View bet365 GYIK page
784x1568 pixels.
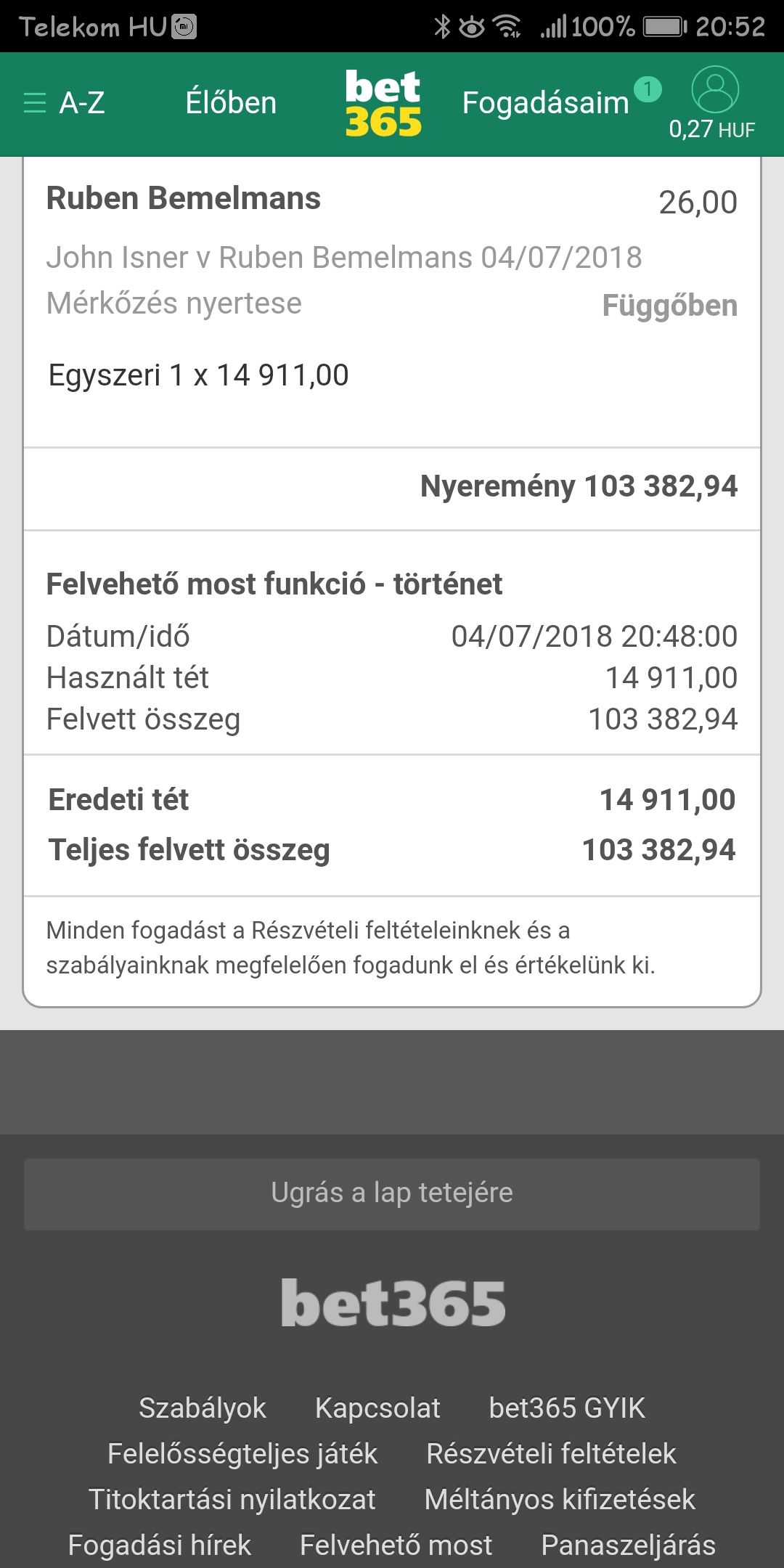point(567,1408)
